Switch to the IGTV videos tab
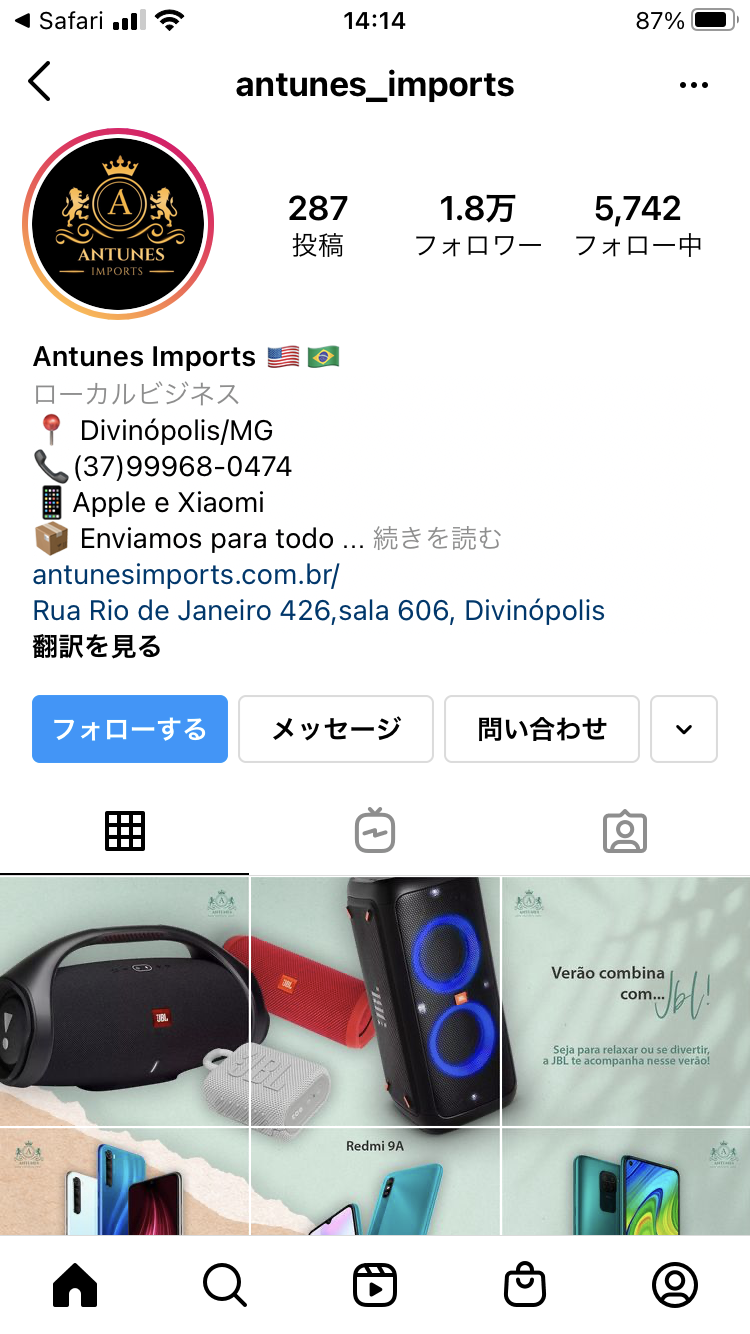750x1334 pixels. (x=375, y=831)
